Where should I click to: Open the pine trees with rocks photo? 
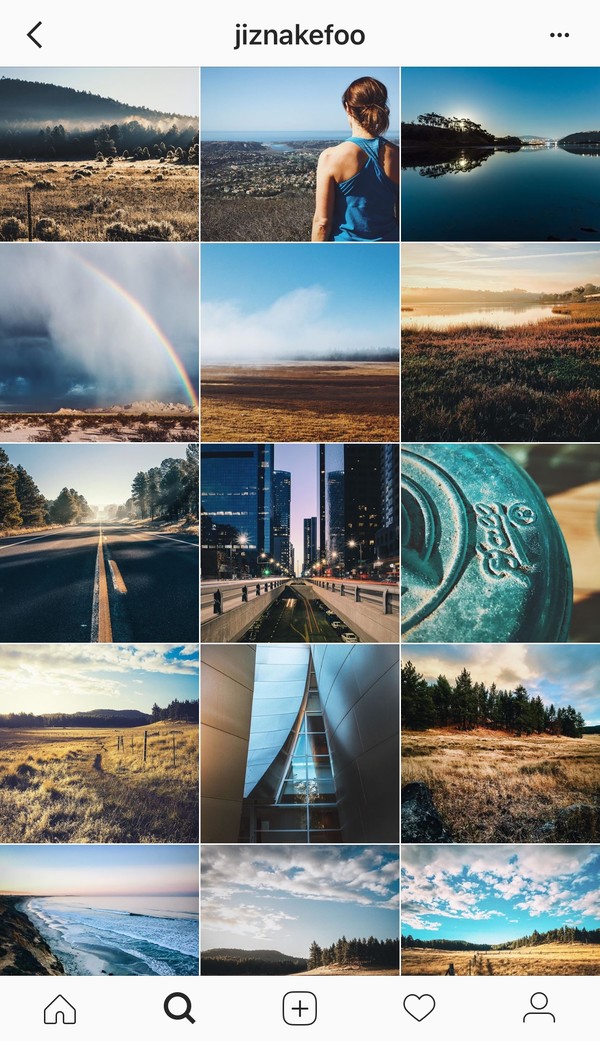[500, 742]
